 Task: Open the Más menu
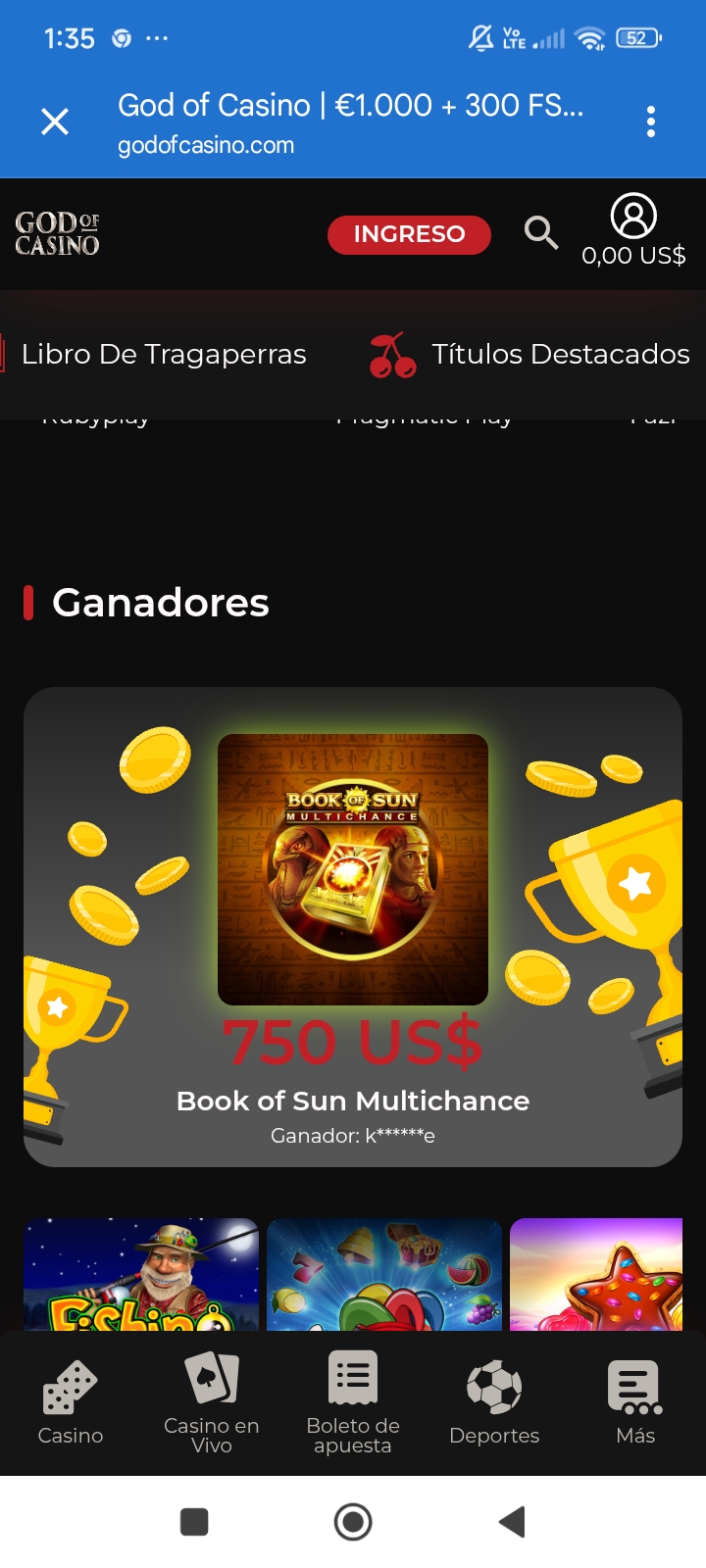pyautogui.click(x=635, y=1402)
